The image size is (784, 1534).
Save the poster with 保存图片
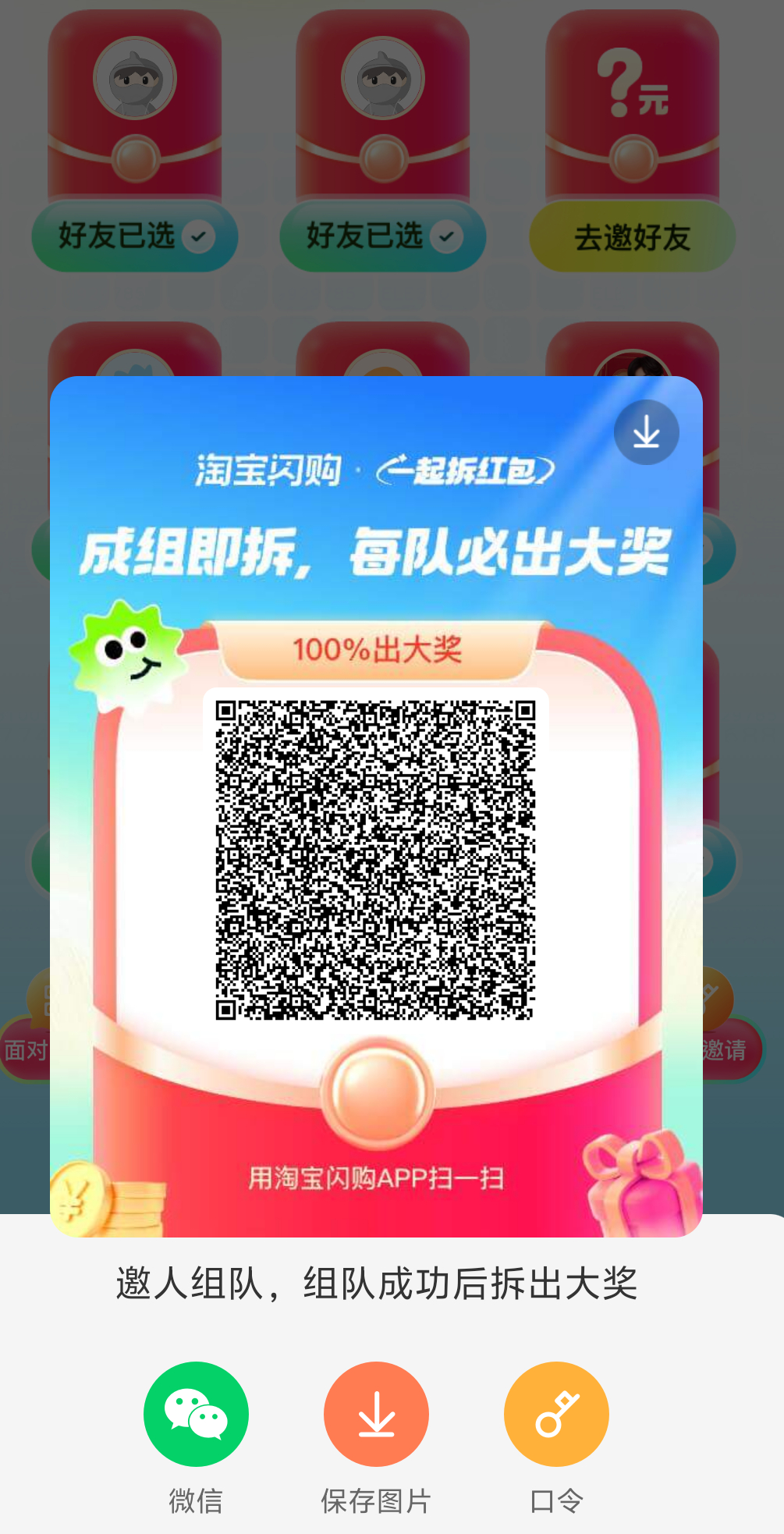[x=376, y=1414]
